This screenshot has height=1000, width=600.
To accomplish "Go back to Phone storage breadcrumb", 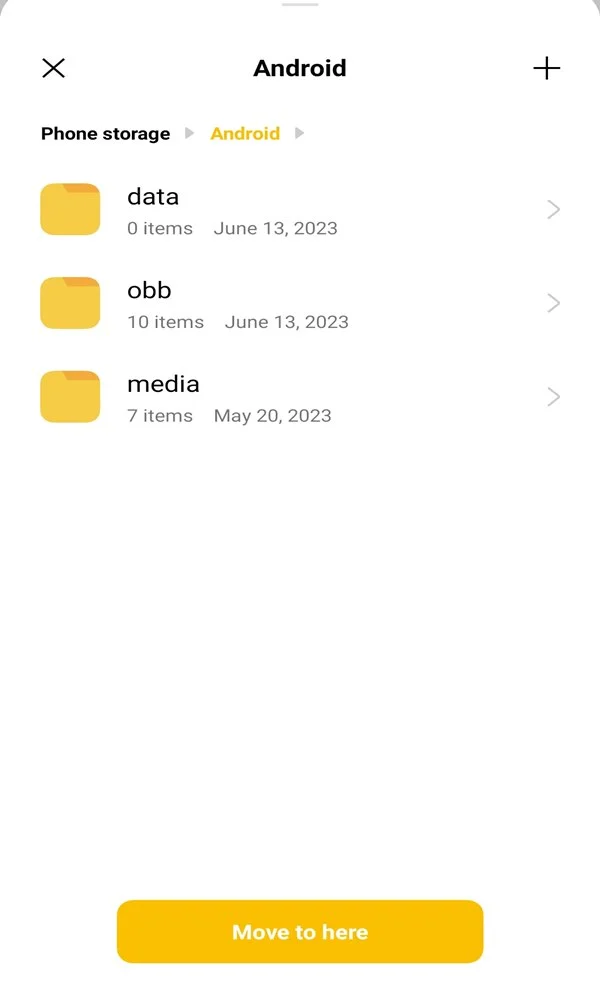I will (x=105, y=133).
